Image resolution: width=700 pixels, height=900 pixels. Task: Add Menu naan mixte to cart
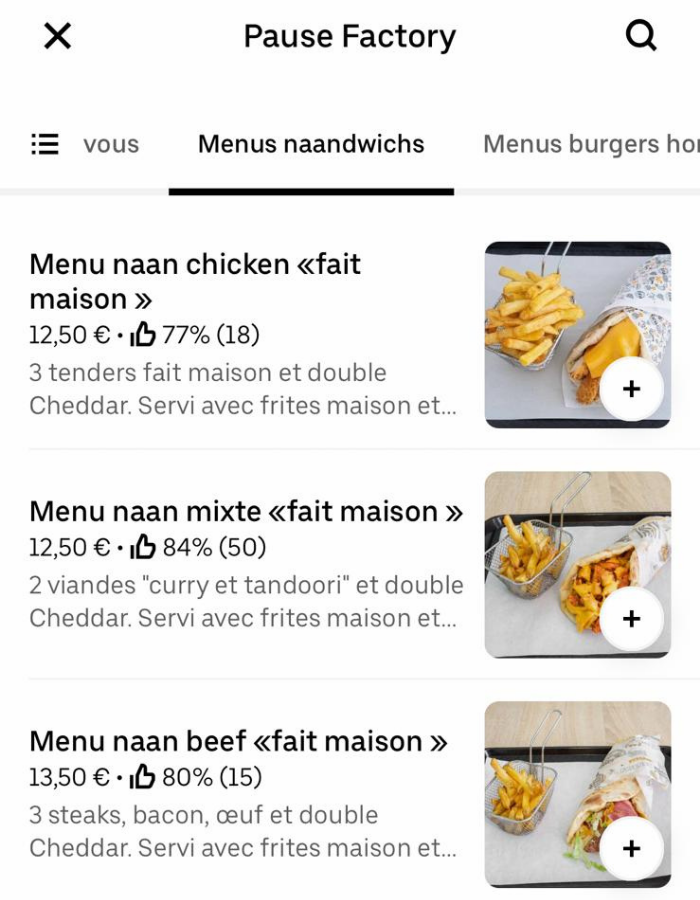tap(631, 619)
